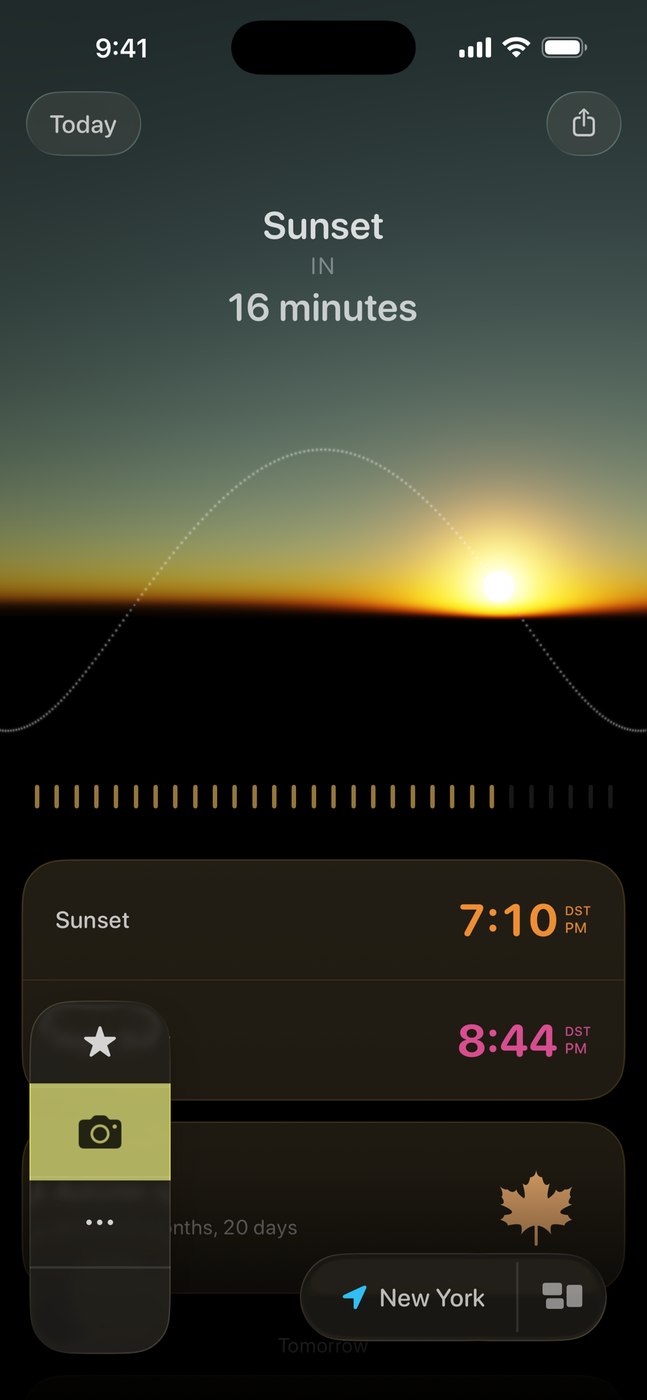The image size is (647, 1400).
Task: Share the sunset view
Action: point(583,124)
